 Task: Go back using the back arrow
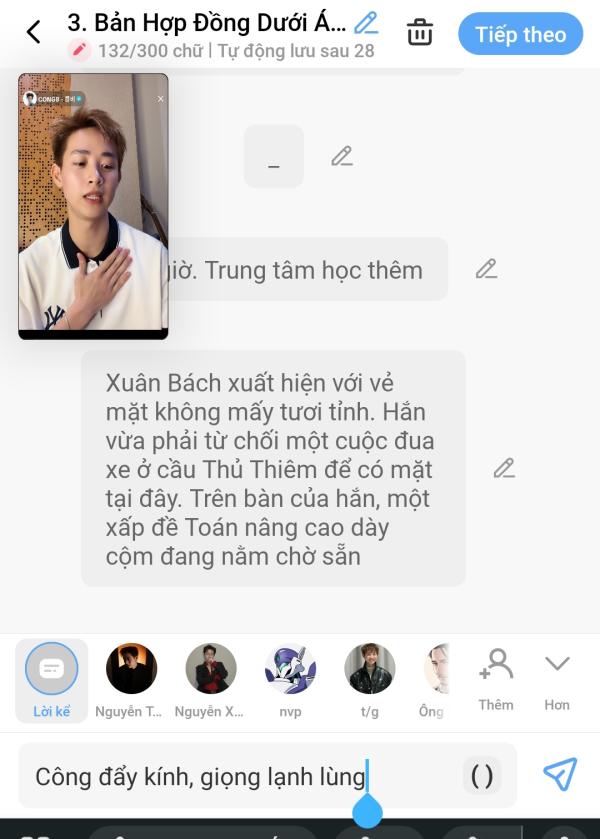(33, 33)
